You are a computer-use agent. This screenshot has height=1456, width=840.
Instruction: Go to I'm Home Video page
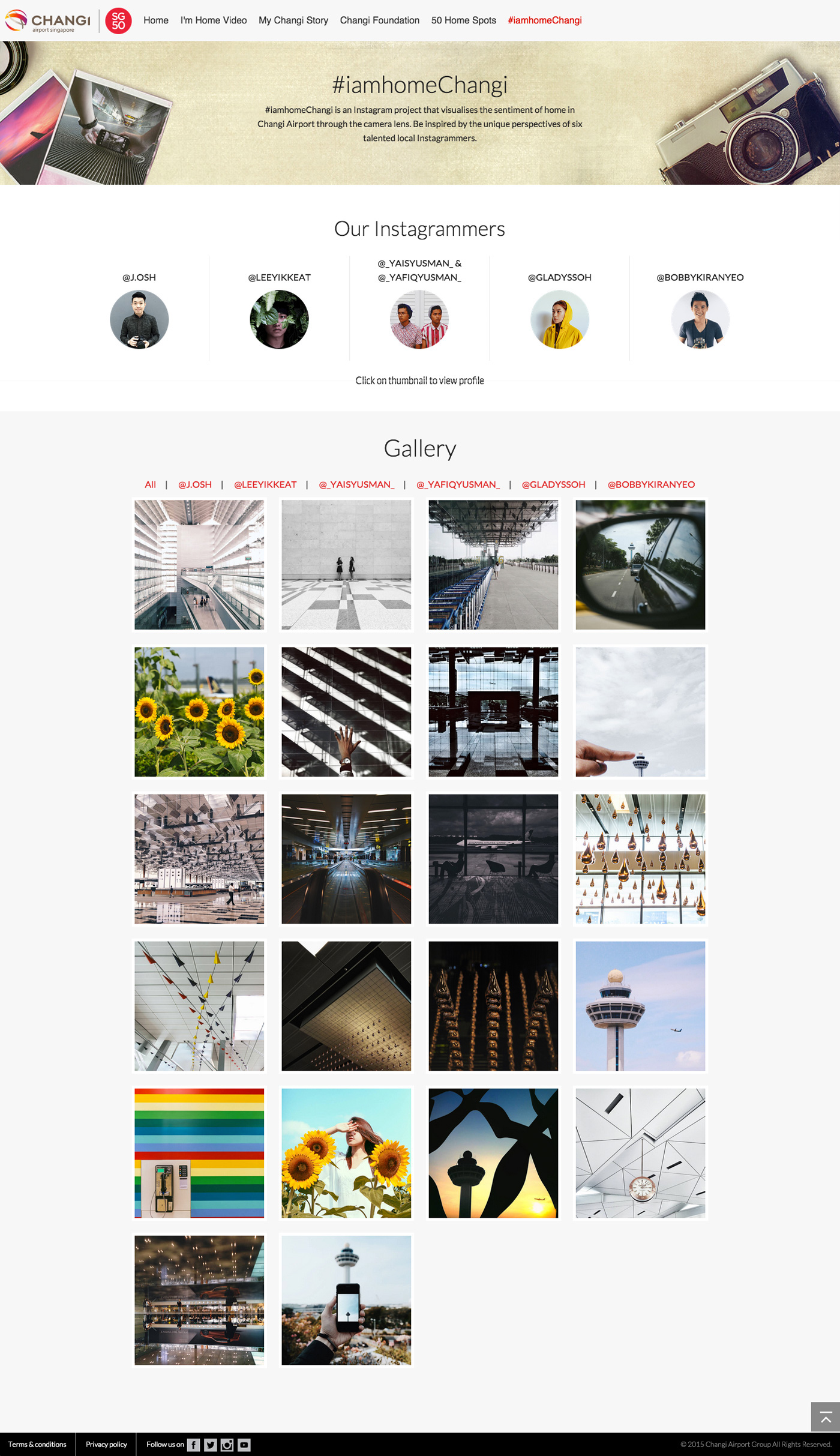pos(214,20)
